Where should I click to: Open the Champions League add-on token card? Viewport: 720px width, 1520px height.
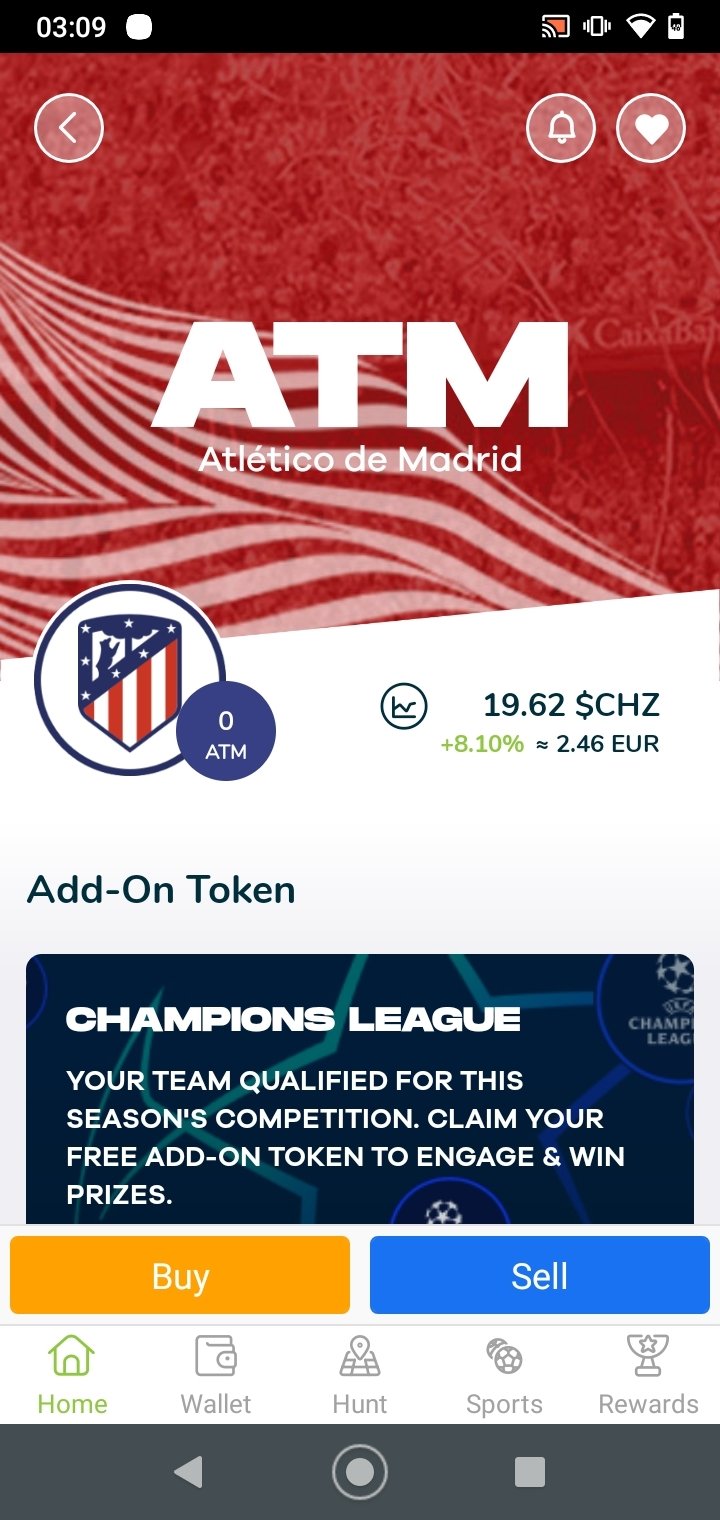(x=360, y=1088)
